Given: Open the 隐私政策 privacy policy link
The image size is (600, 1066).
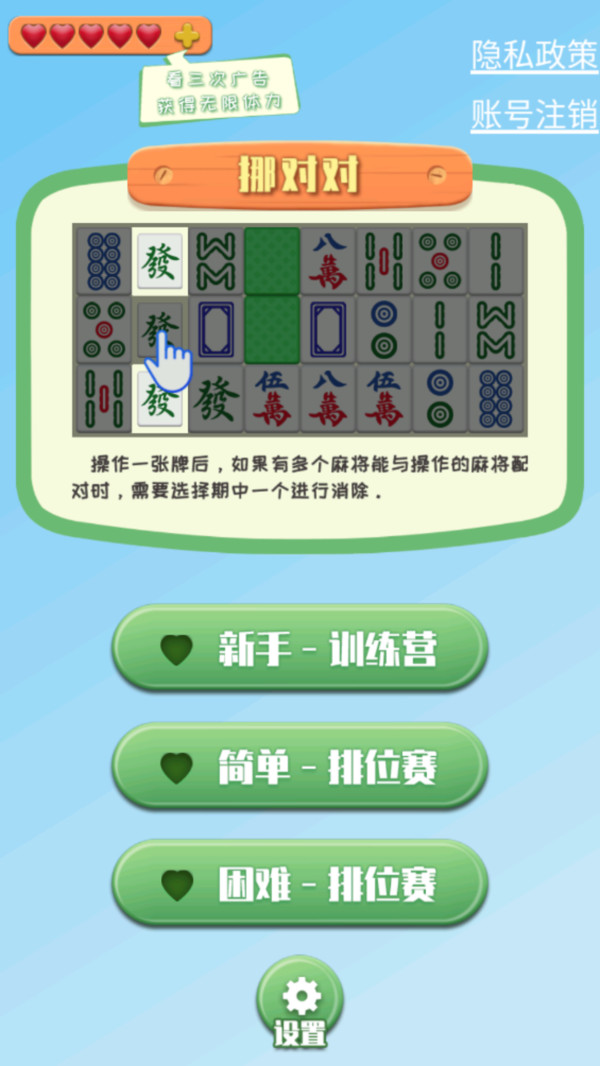Looking at the screenshot, I should 534,56.
